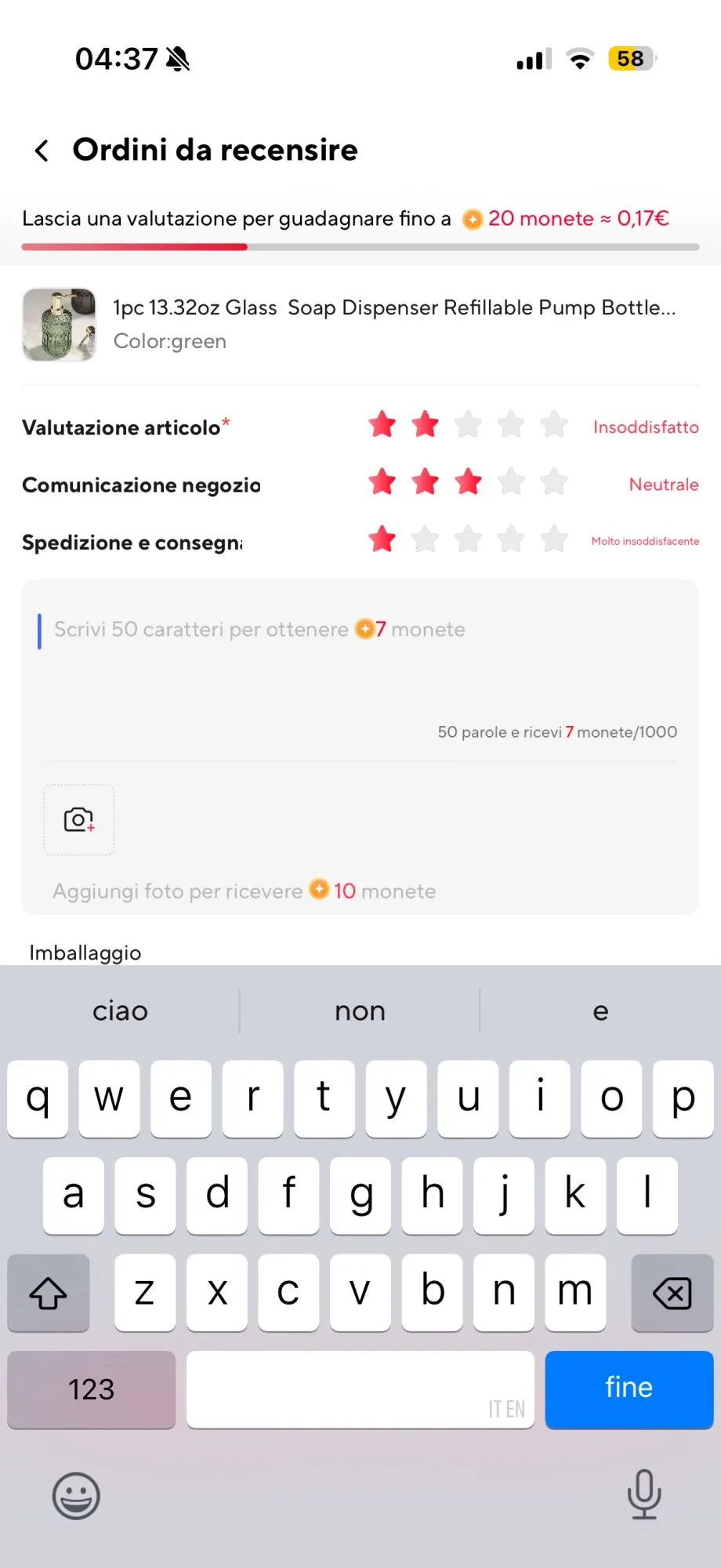The image size is (721, 1568).
Task: Give Spedizione e consegna five stars
Action: [554, 539]
